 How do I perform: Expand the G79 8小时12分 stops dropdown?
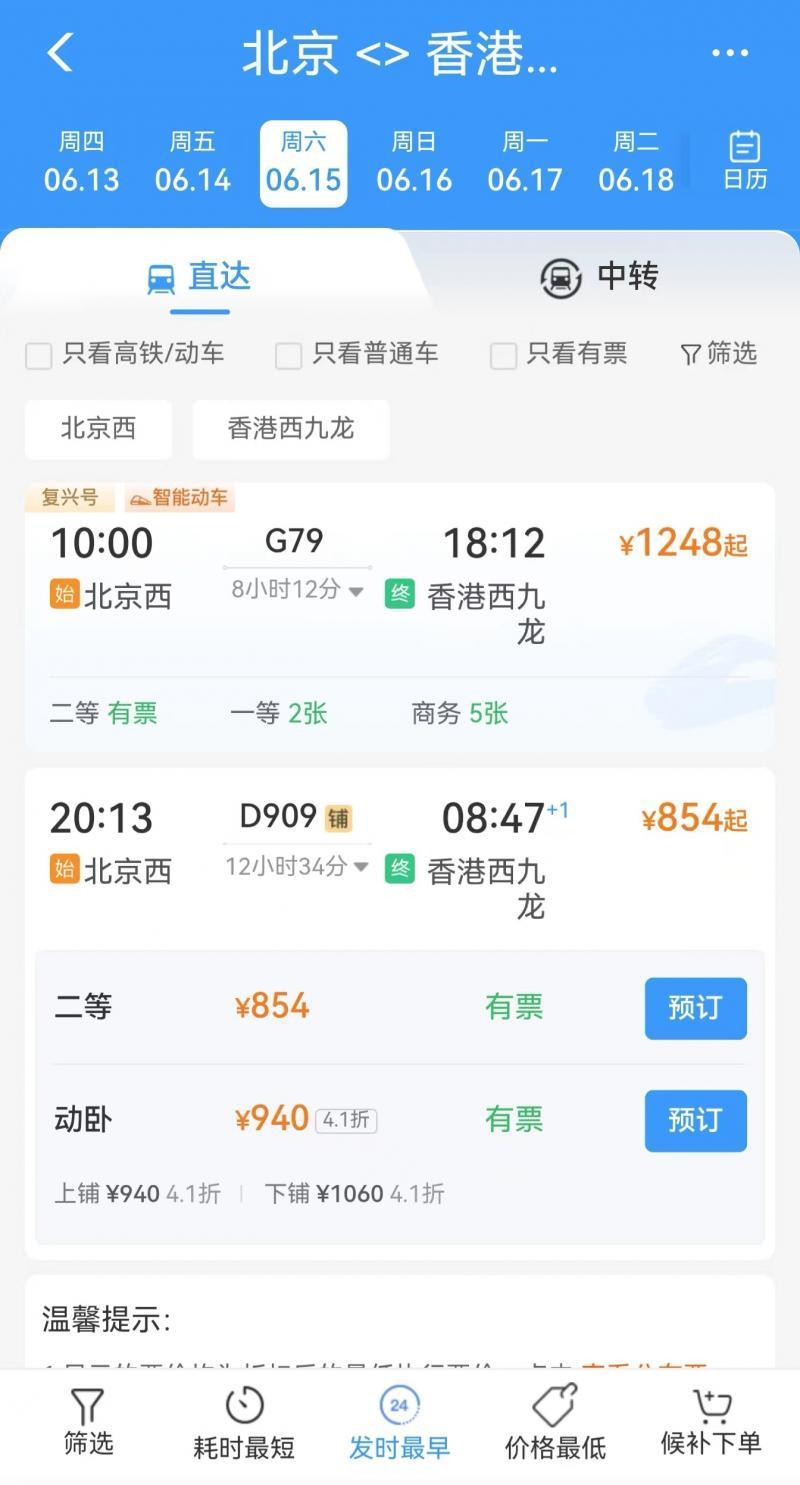click(x=298, y=590)
